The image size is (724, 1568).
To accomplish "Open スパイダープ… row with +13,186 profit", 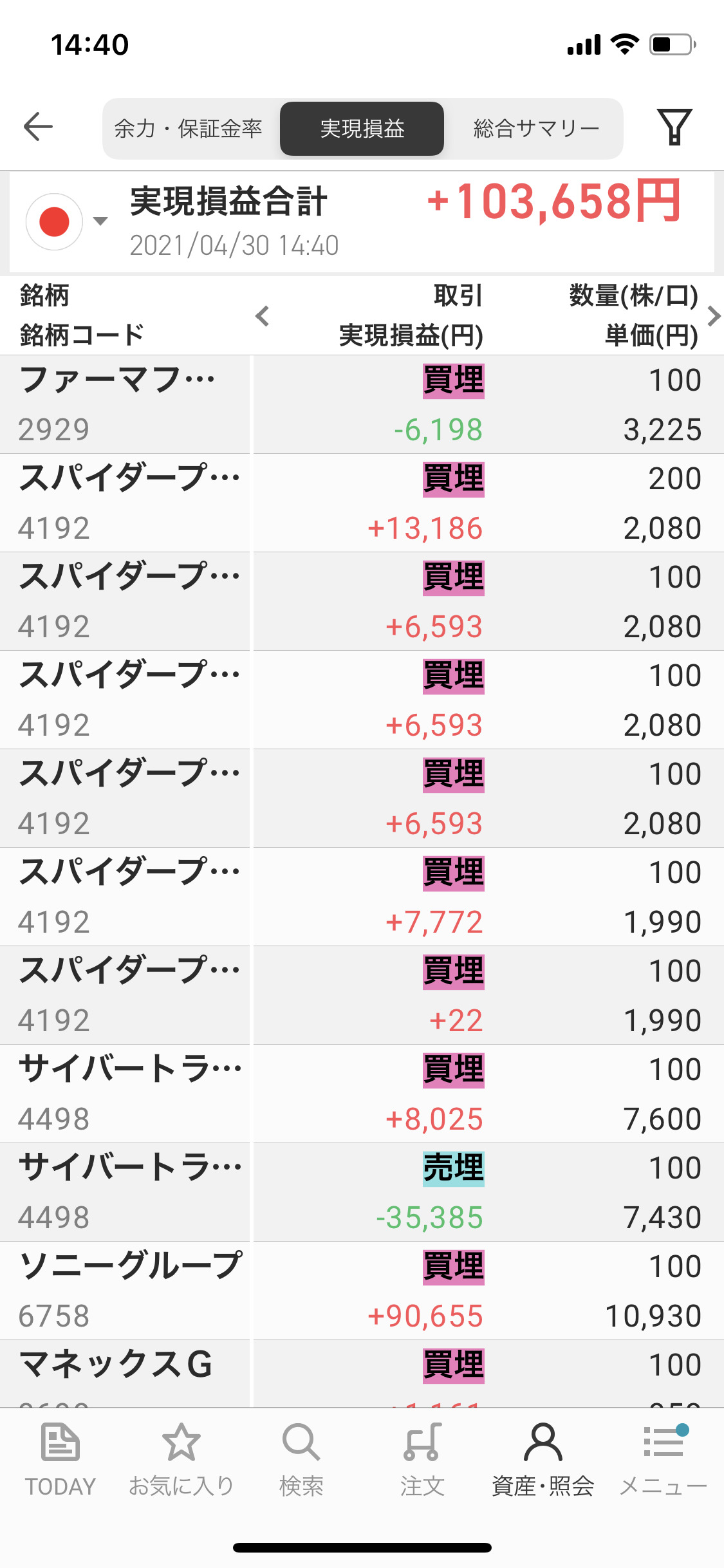I will (x=362, y=503).
